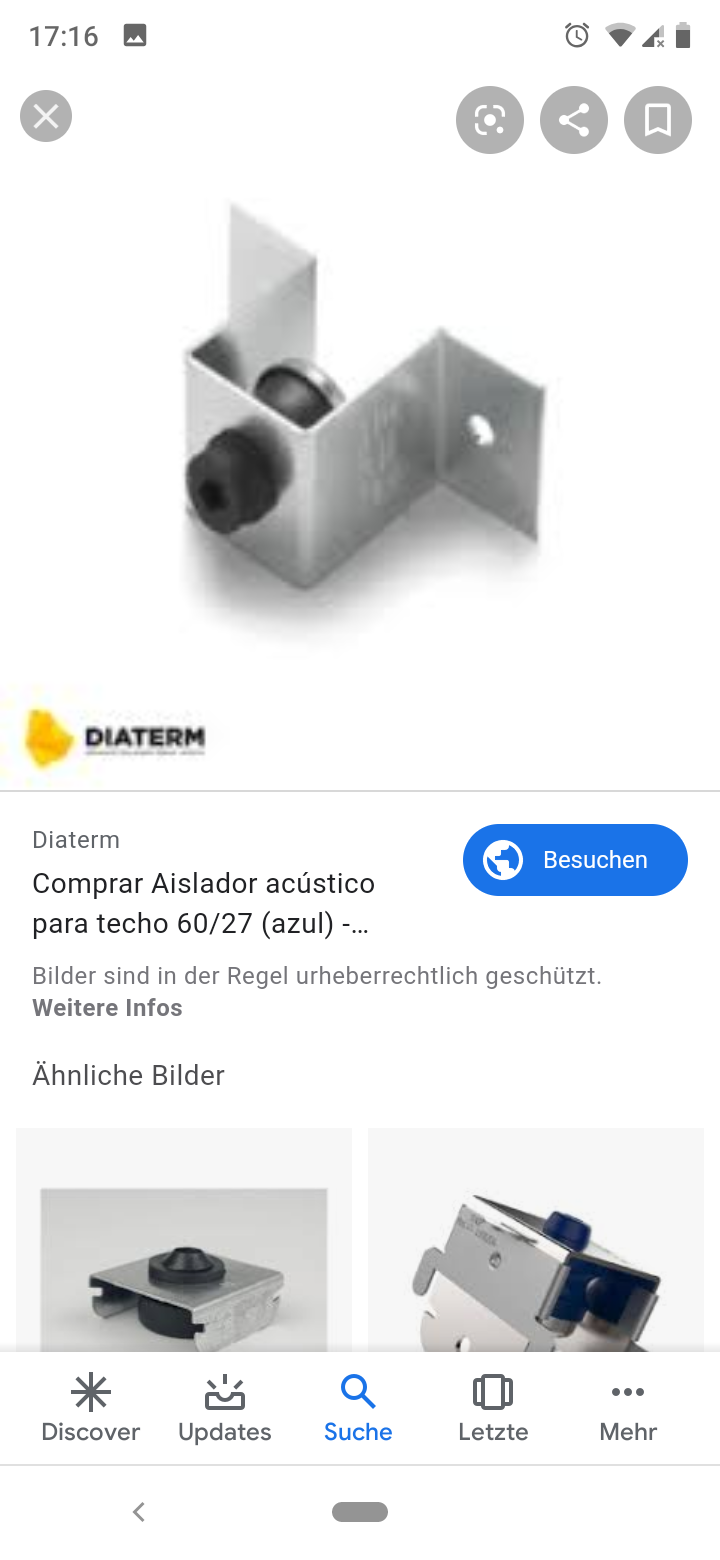The width and height of the screenshot is (720, 1560).
Task: Close the image viewer
Action: [x=46, y=117]
